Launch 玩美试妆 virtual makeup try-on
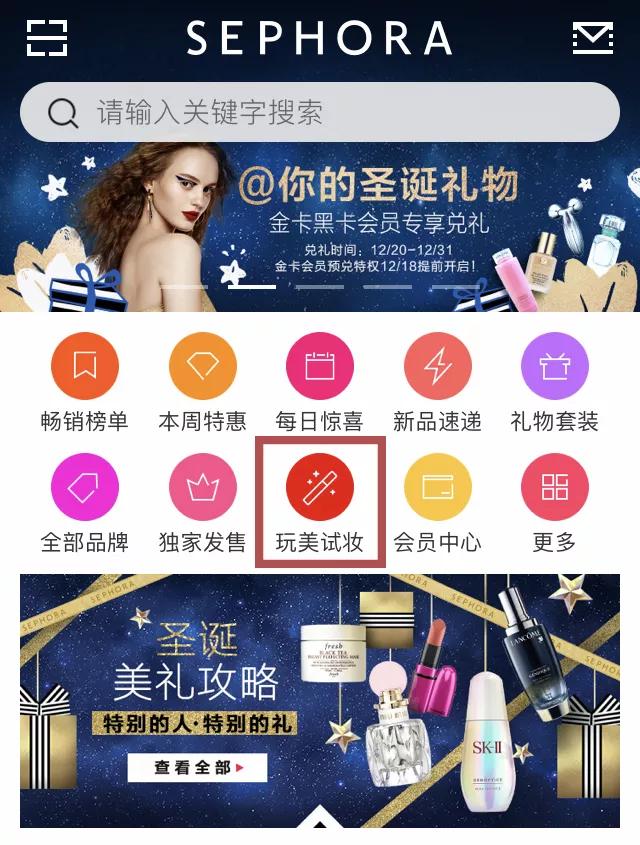The width and height of the screenshot is (640, 845). click(320, 502)
